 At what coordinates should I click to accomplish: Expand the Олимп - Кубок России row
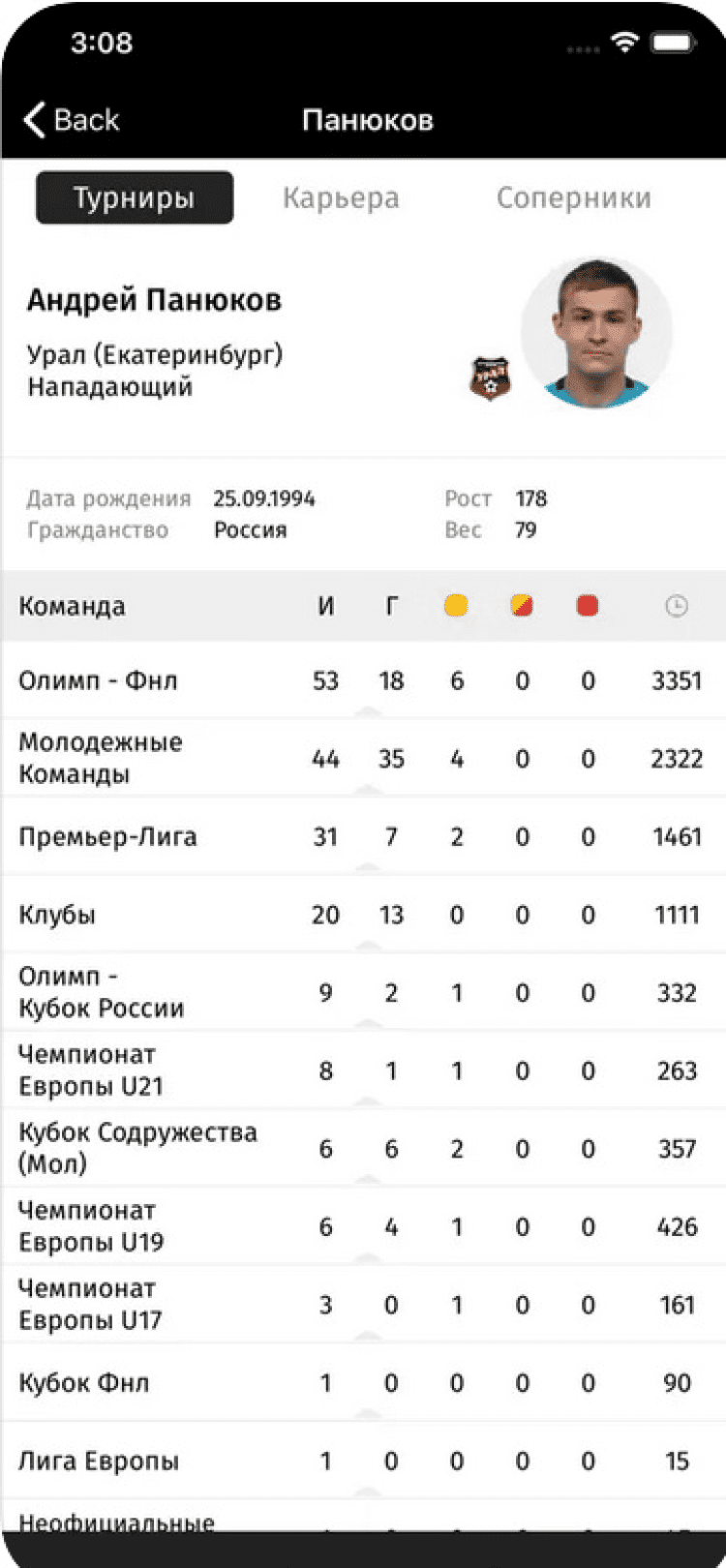(363, 992)
